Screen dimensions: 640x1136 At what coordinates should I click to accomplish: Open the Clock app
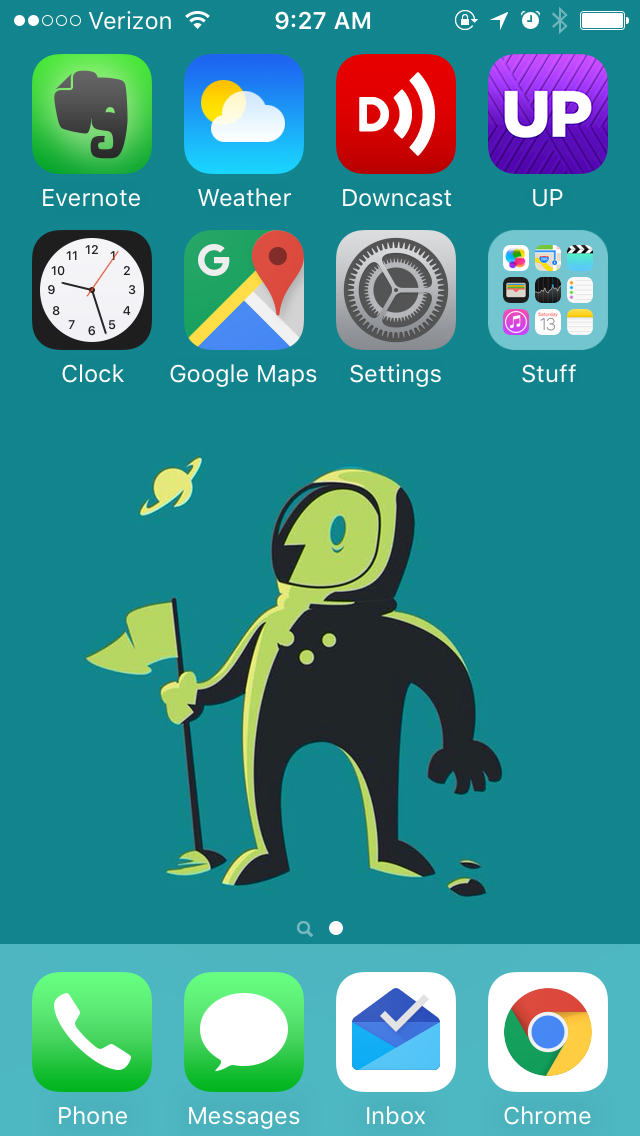[92, 290]
